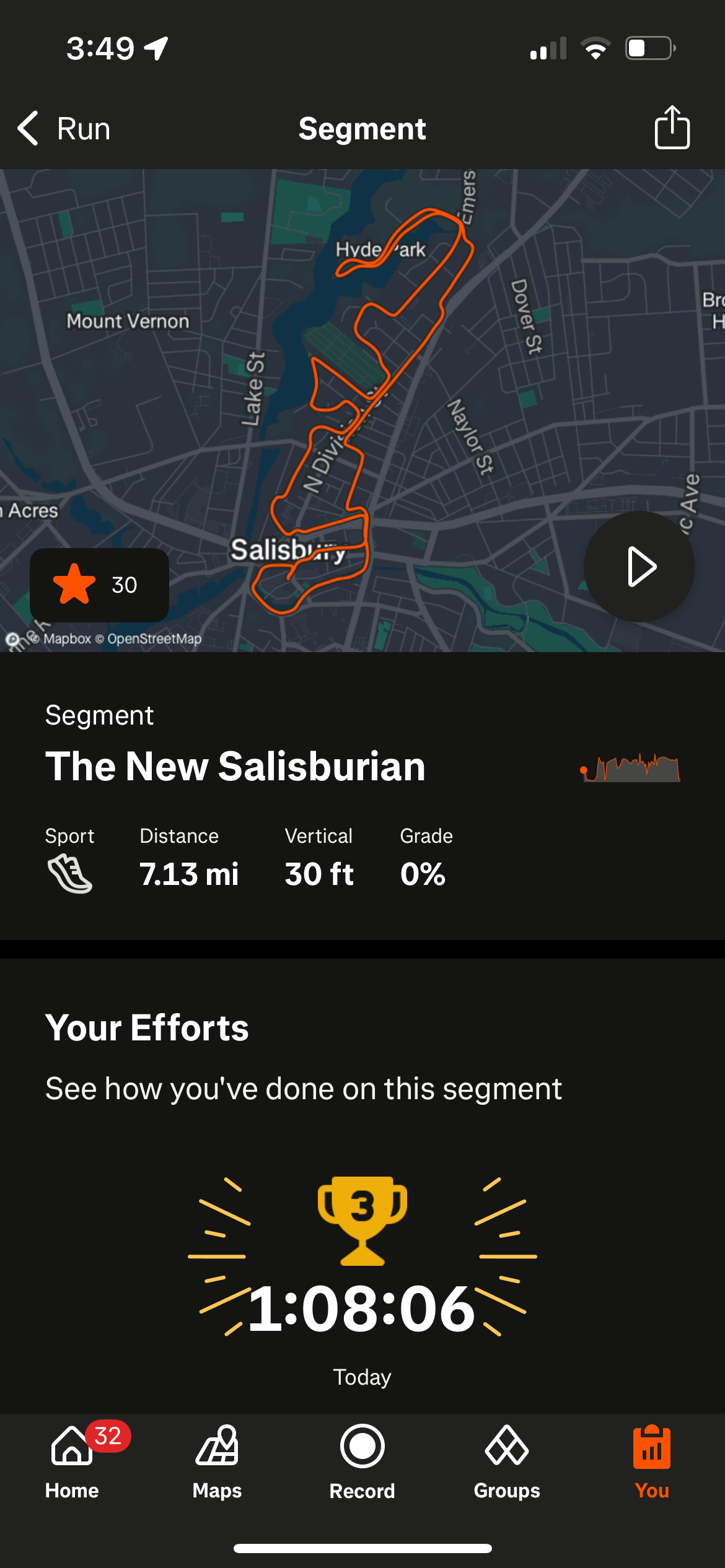Screen dimensions: 725x1568
Task: Switch to the Maps tab
Action: pos(217,1461)
